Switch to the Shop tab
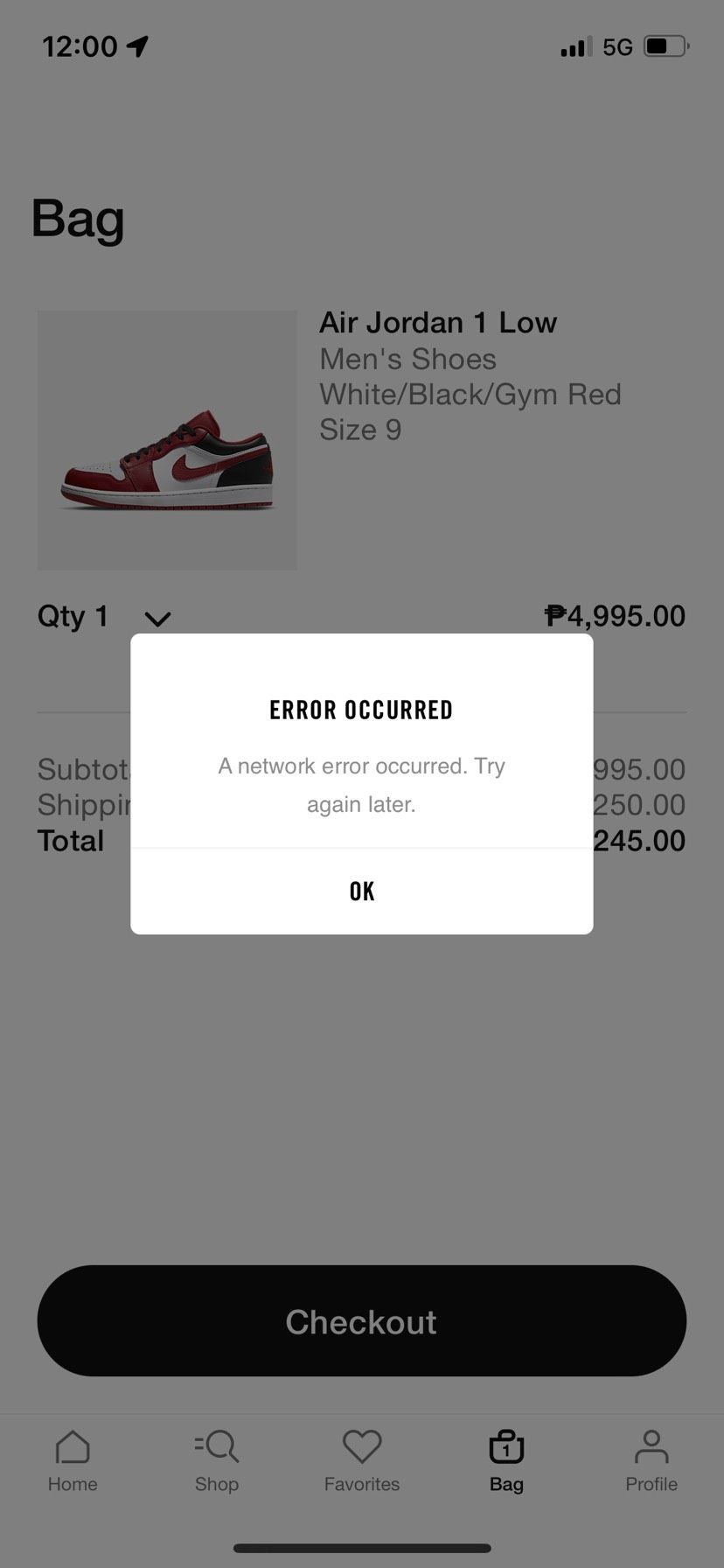Image resolution: width=724 pixels, height=1568 pixels. click(x=217, y=1460)
